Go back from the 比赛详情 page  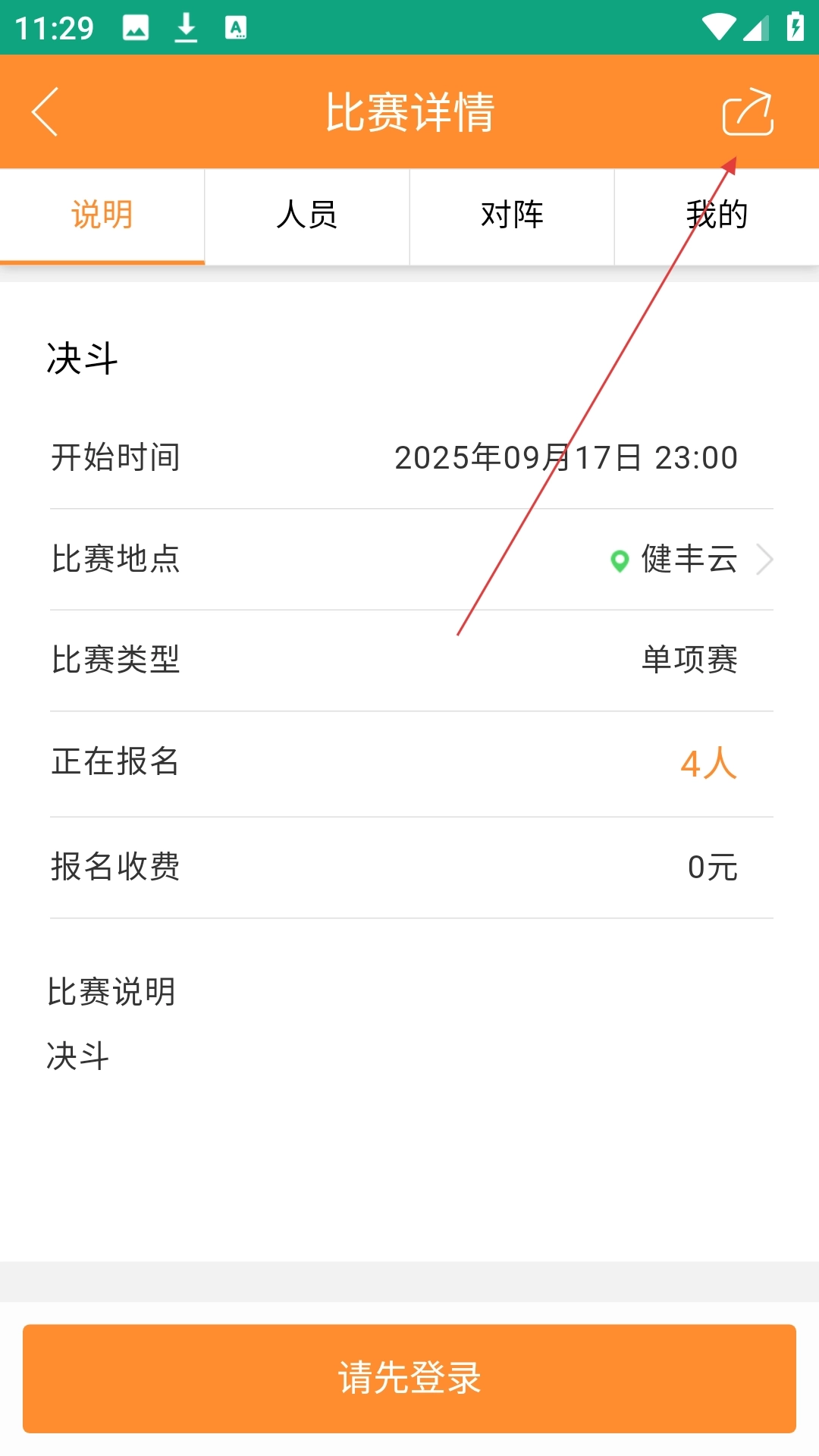45,112
